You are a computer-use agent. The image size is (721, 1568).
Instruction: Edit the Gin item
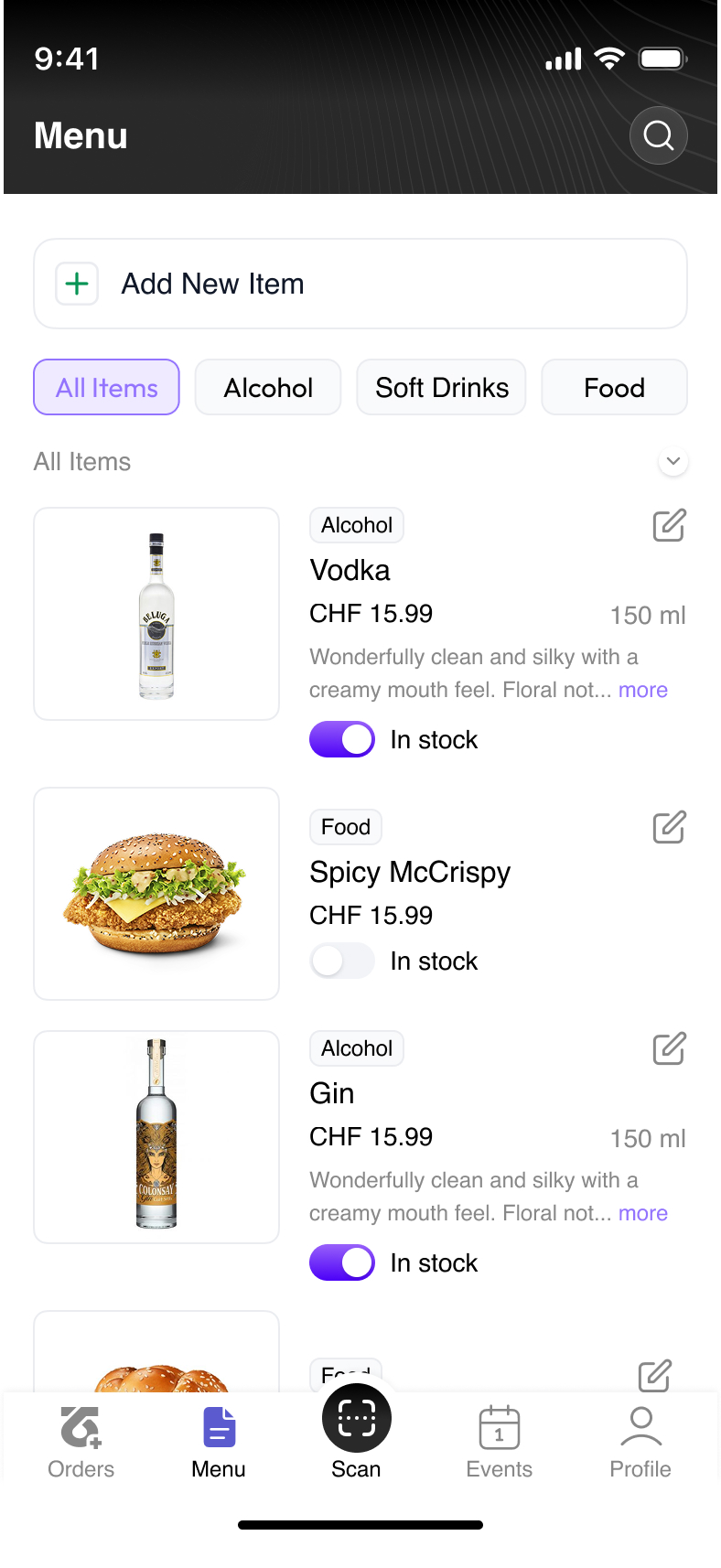tap(669, 1048)
